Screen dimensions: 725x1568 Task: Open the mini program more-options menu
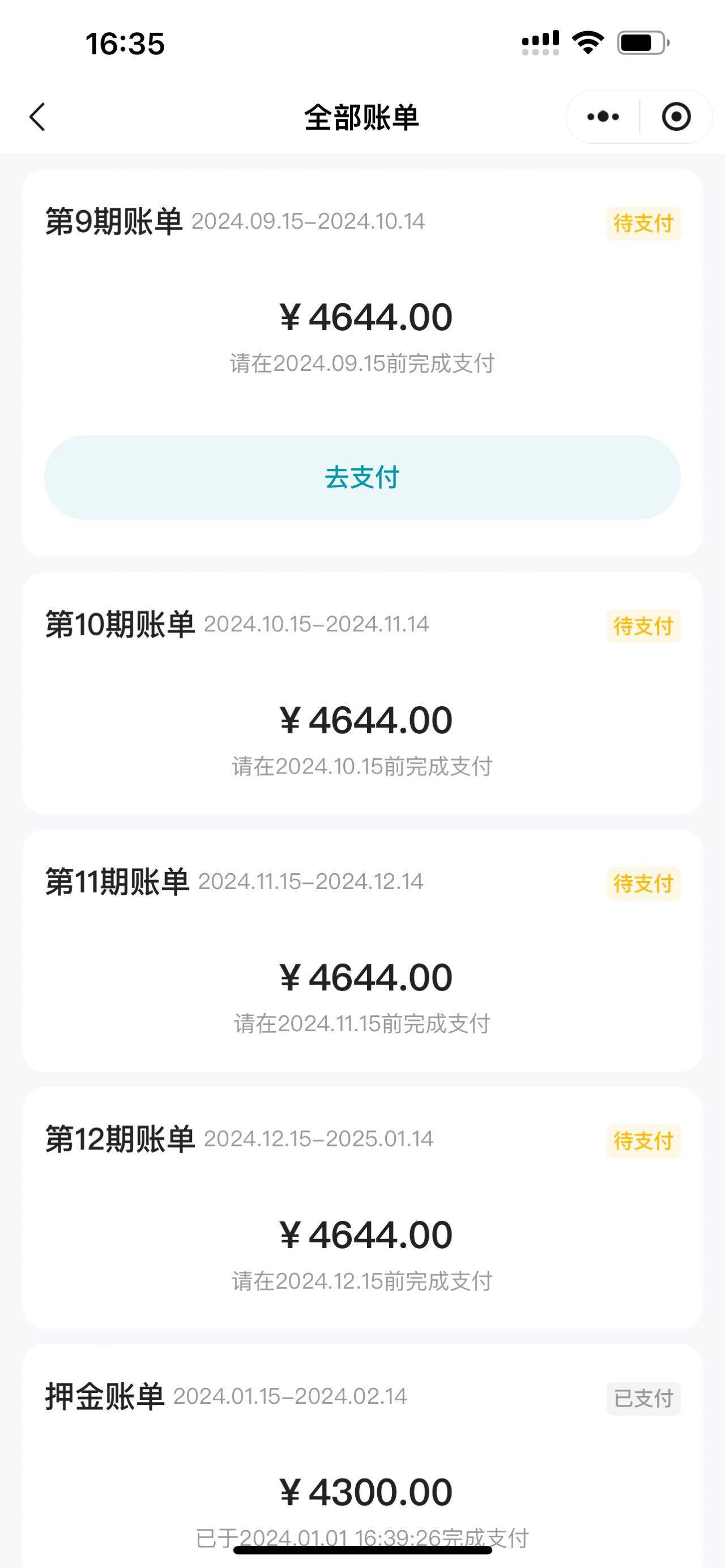603,117
